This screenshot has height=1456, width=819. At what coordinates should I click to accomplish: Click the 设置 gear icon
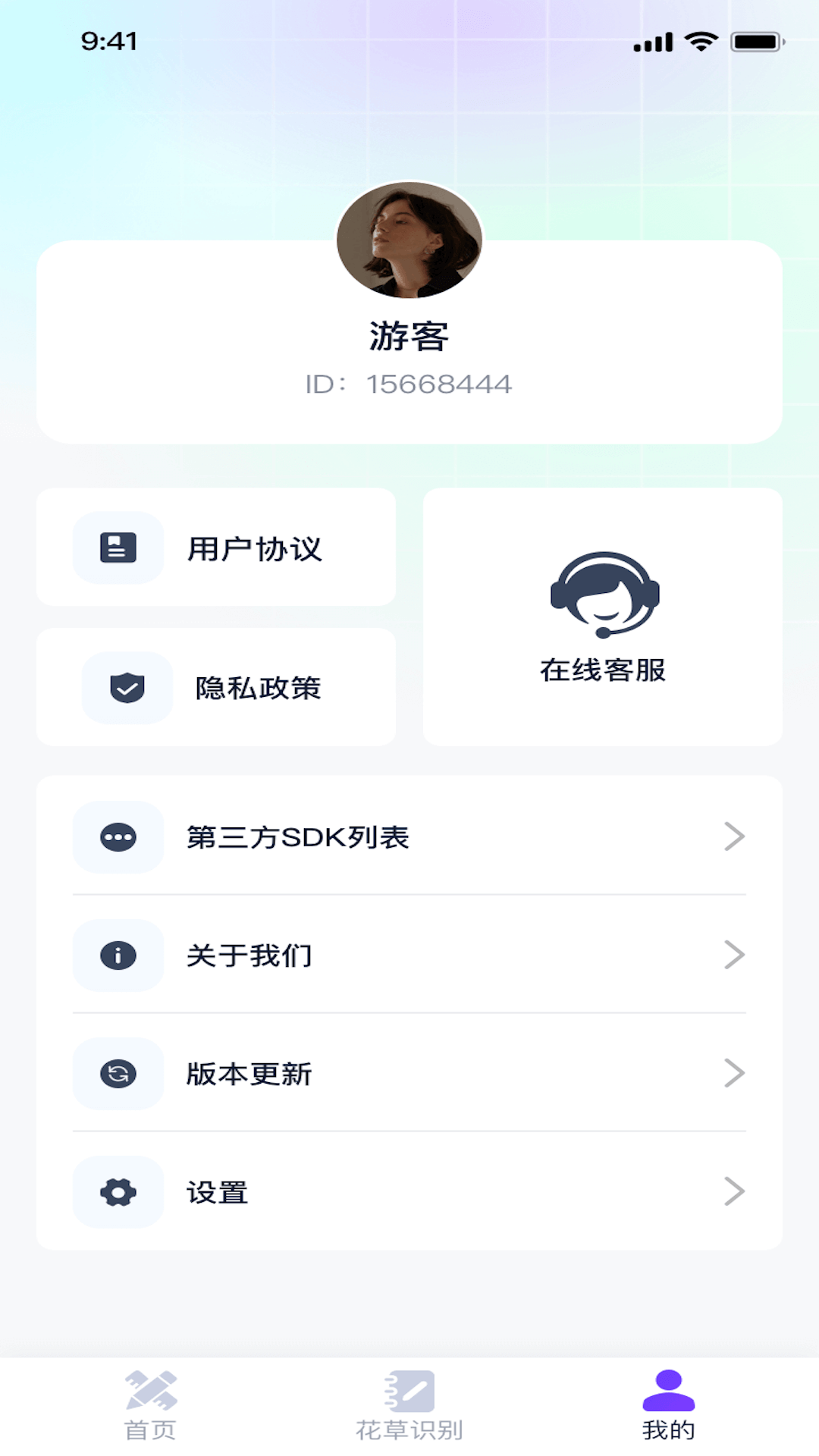pos(118,1193)
